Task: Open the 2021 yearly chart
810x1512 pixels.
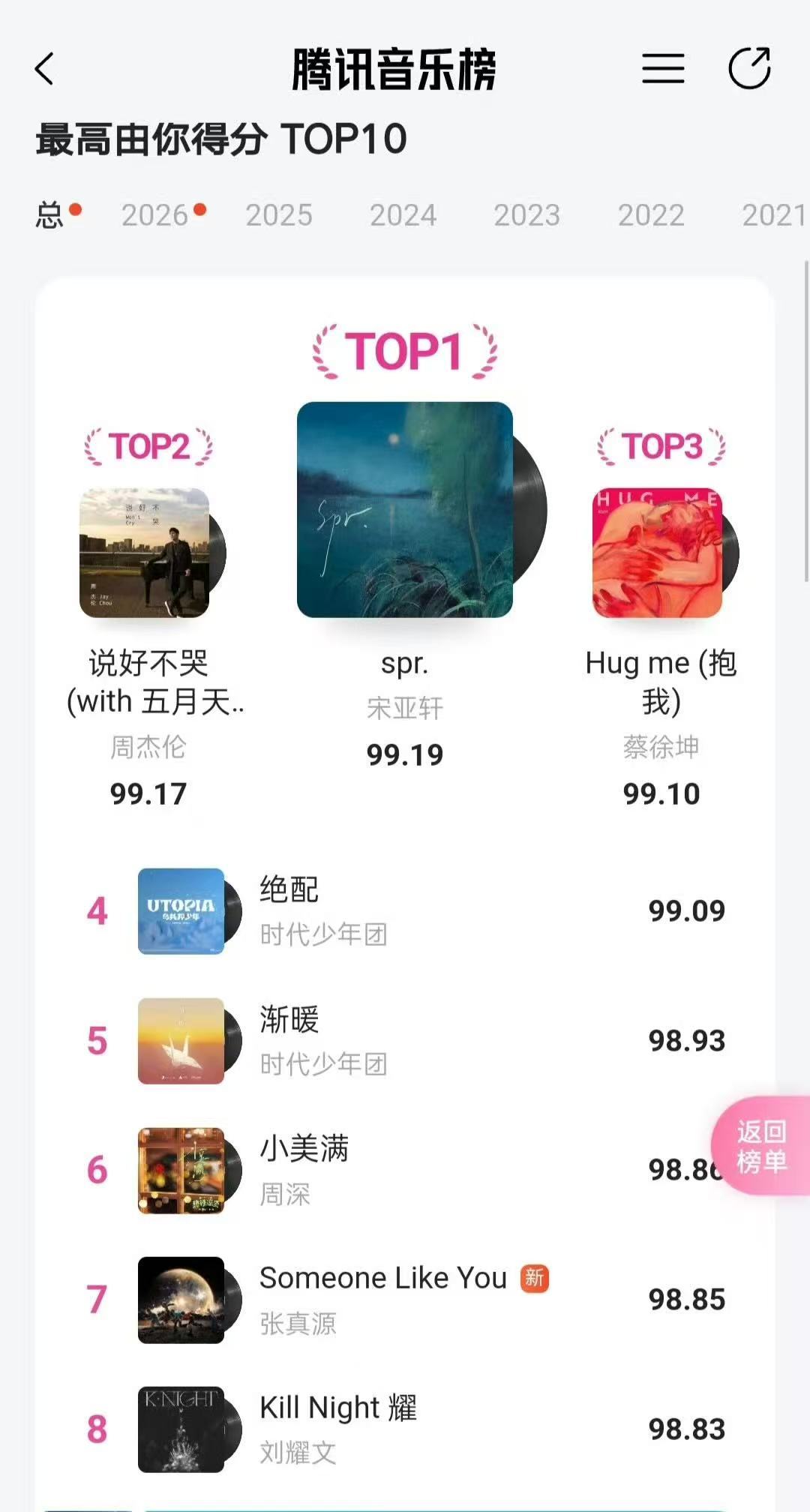Action: coord(773,215)
